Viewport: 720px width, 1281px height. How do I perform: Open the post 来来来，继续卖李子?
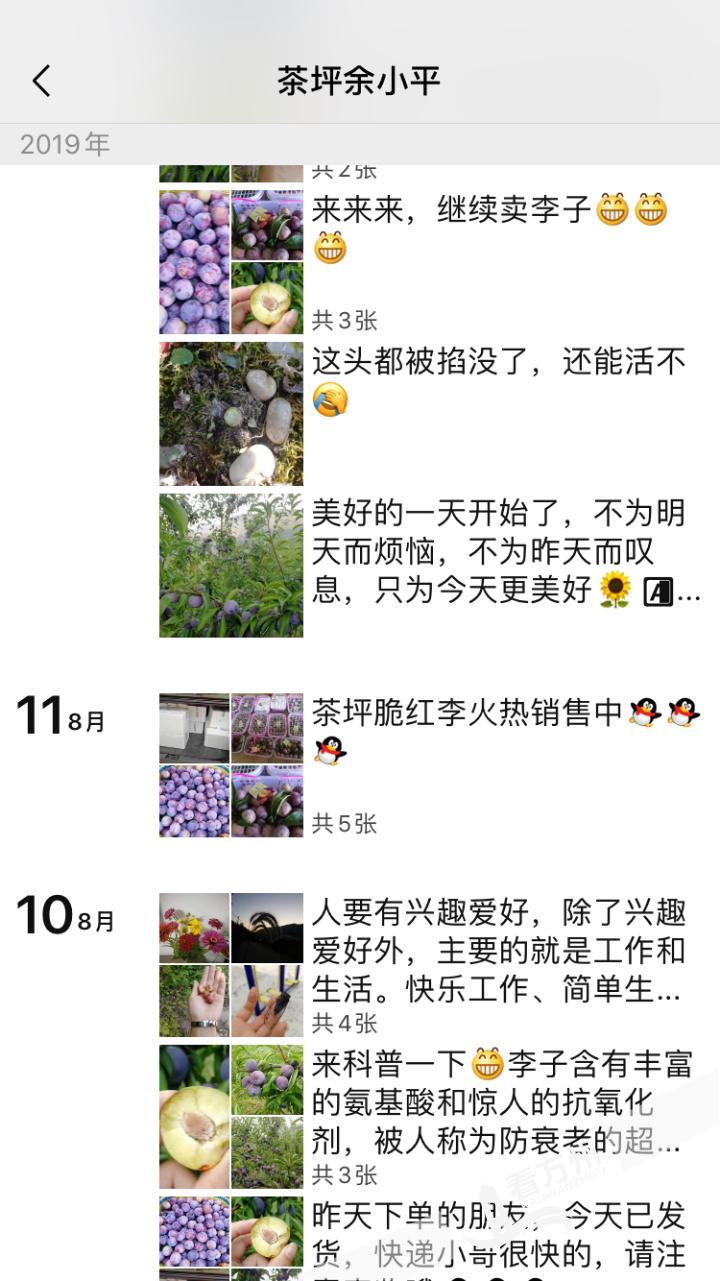point(488,228)
